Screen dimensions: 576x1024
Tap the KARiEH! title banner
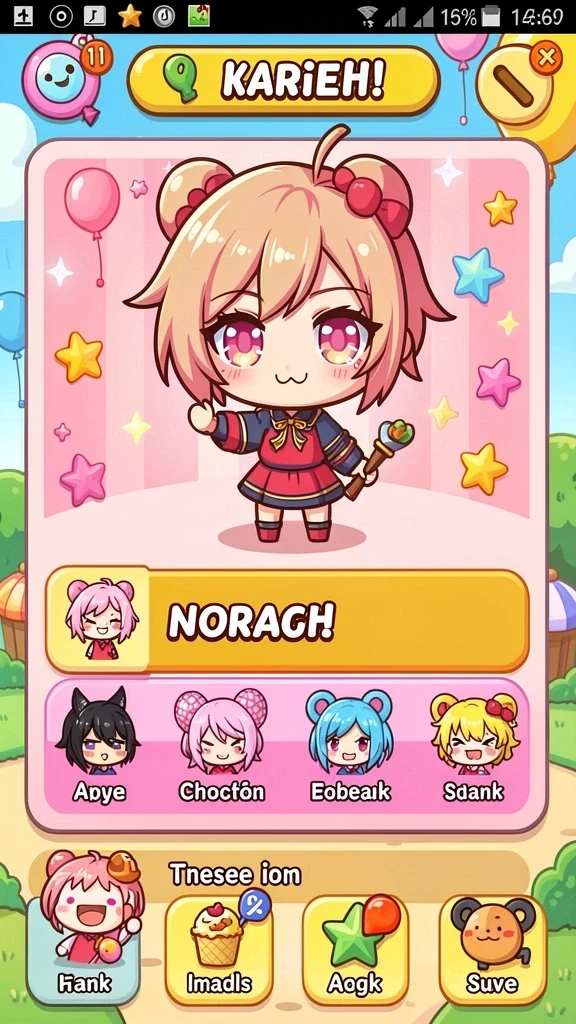(283, 81)
